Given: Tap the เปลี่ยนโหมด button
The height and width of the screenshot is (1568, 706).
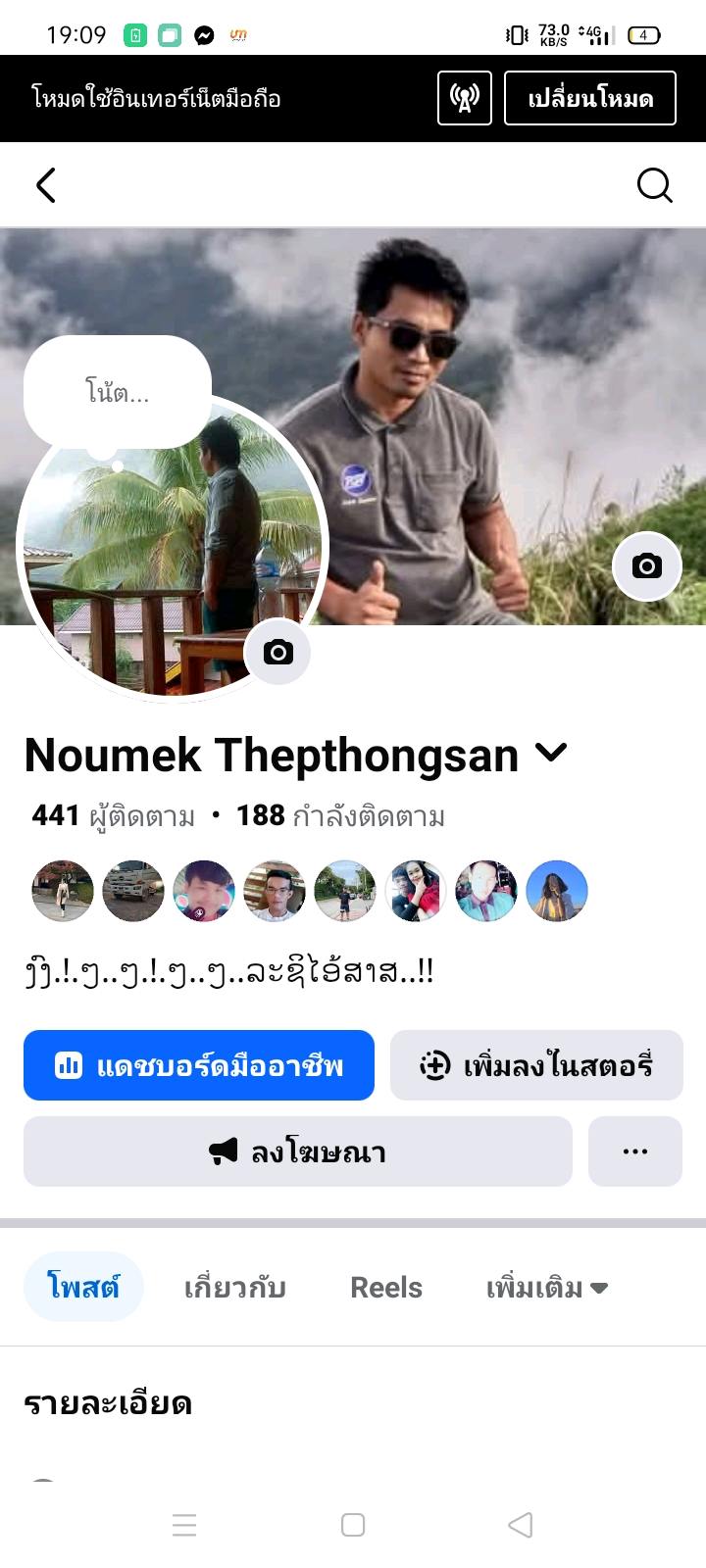Looking at the screenshot, I should point(589,98).
